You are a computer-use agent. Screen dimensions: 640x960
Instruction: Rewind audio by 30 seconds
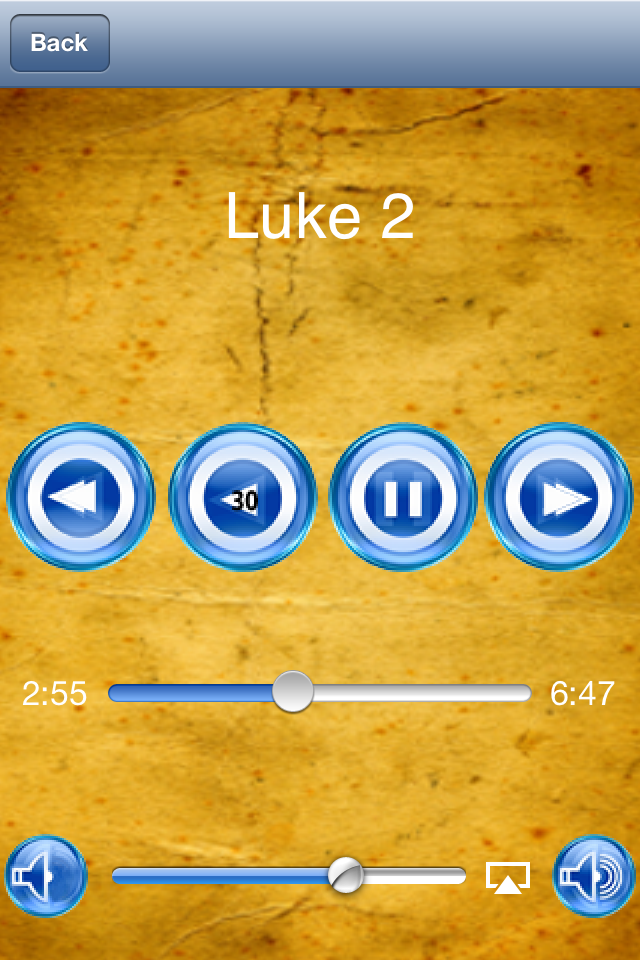[242, 497]
